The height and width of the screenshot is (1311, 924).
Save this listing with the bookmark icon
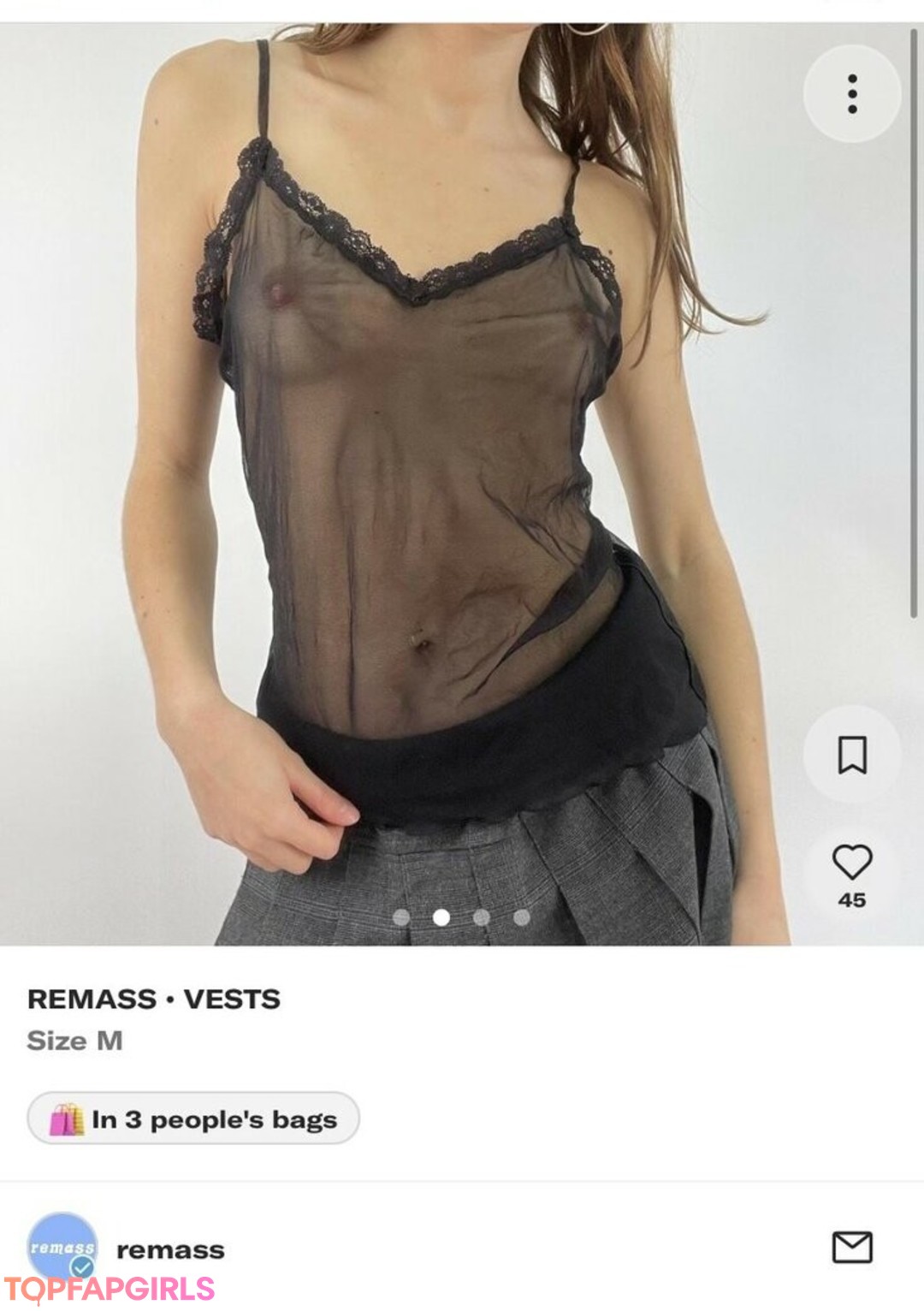pyautogui.click(x=852, y=754)
